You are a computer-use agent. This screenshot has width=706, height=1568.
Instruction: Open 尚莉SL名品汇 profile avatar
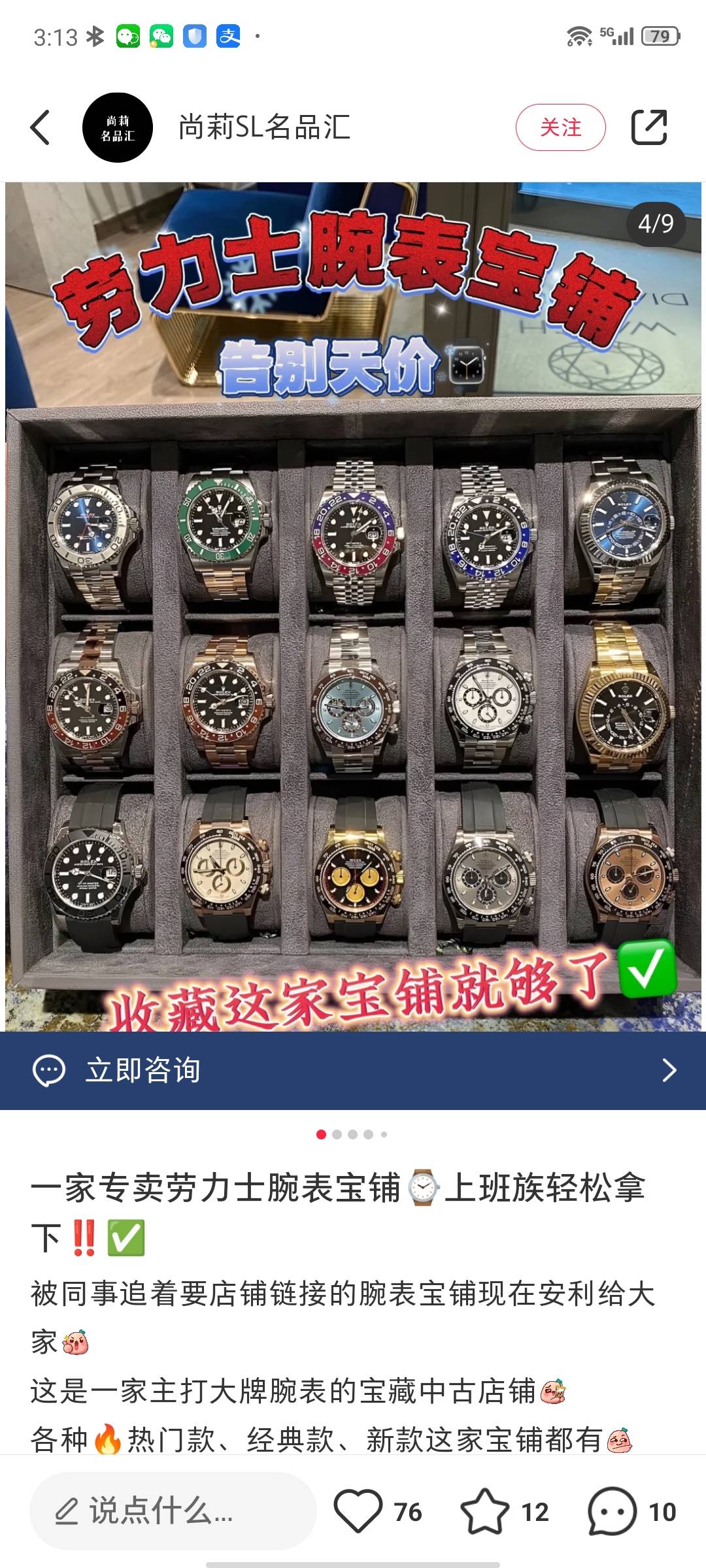pos(118,127)
